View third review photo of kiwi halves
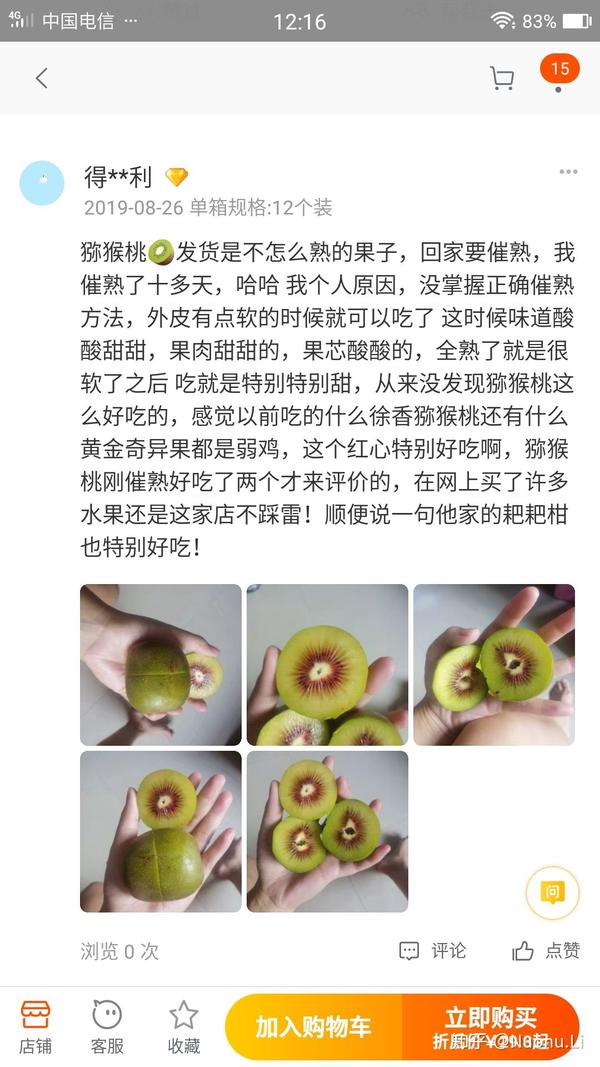 tap(494, 665)
